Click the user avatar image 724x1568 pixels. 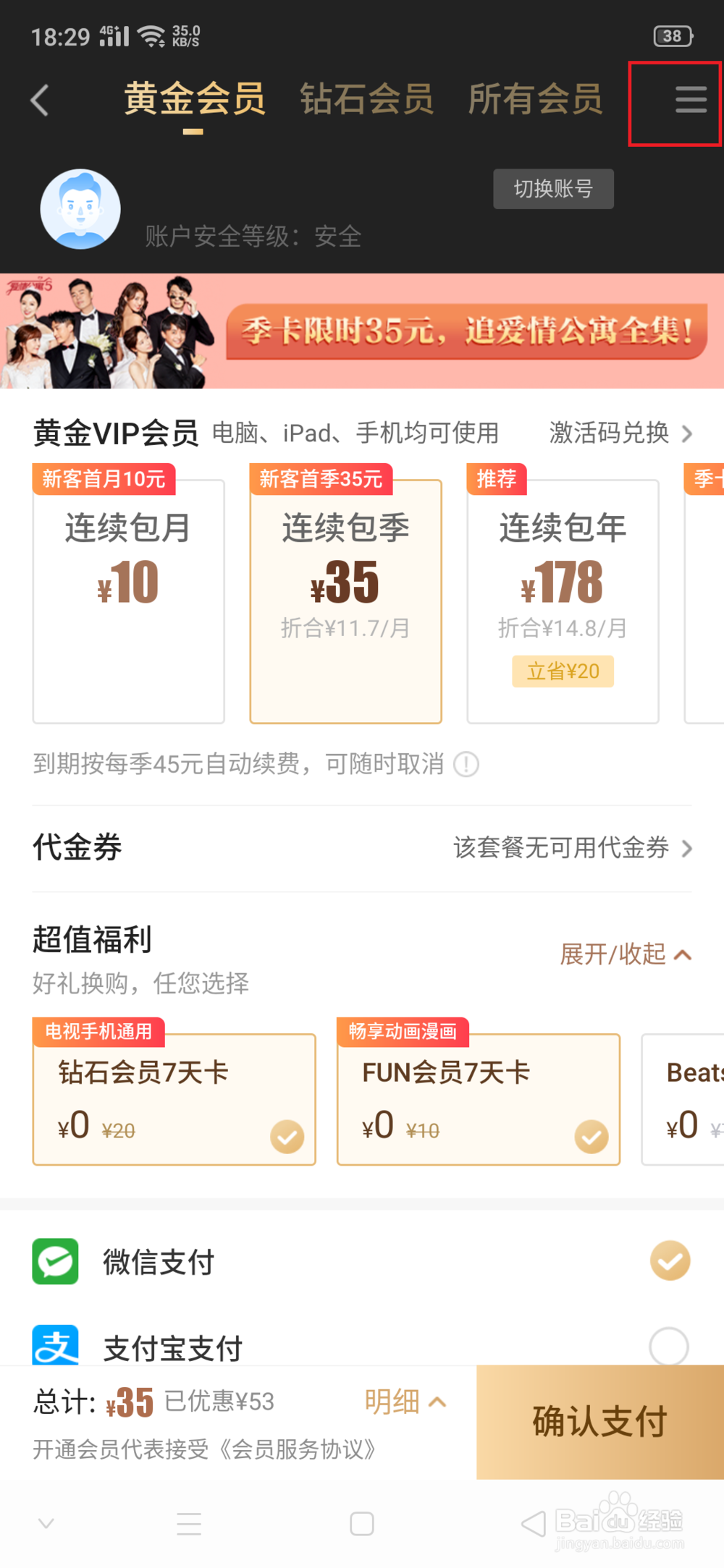pyautogui.click(x=80, y=209)
